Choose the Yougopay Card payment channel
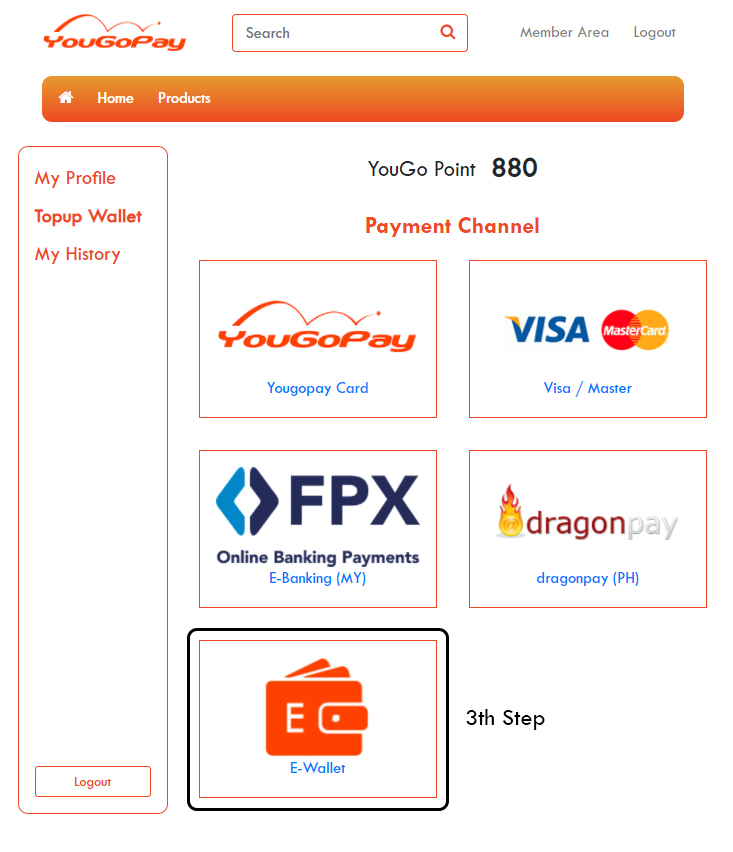 coord(318,339)
